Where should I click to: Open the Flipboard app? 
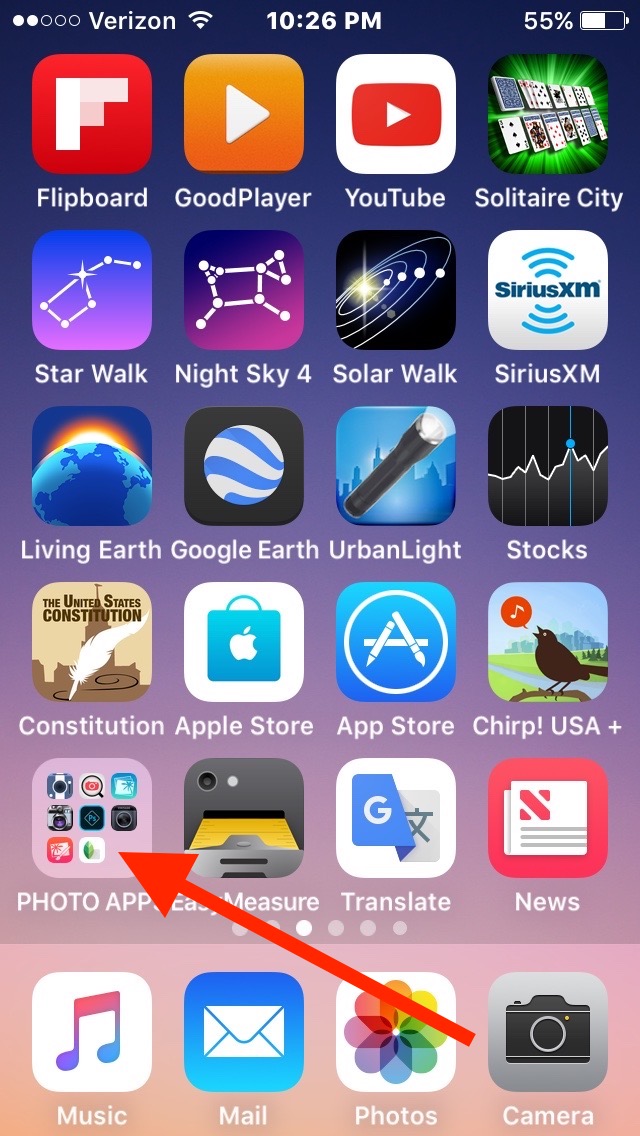point(92,114)
